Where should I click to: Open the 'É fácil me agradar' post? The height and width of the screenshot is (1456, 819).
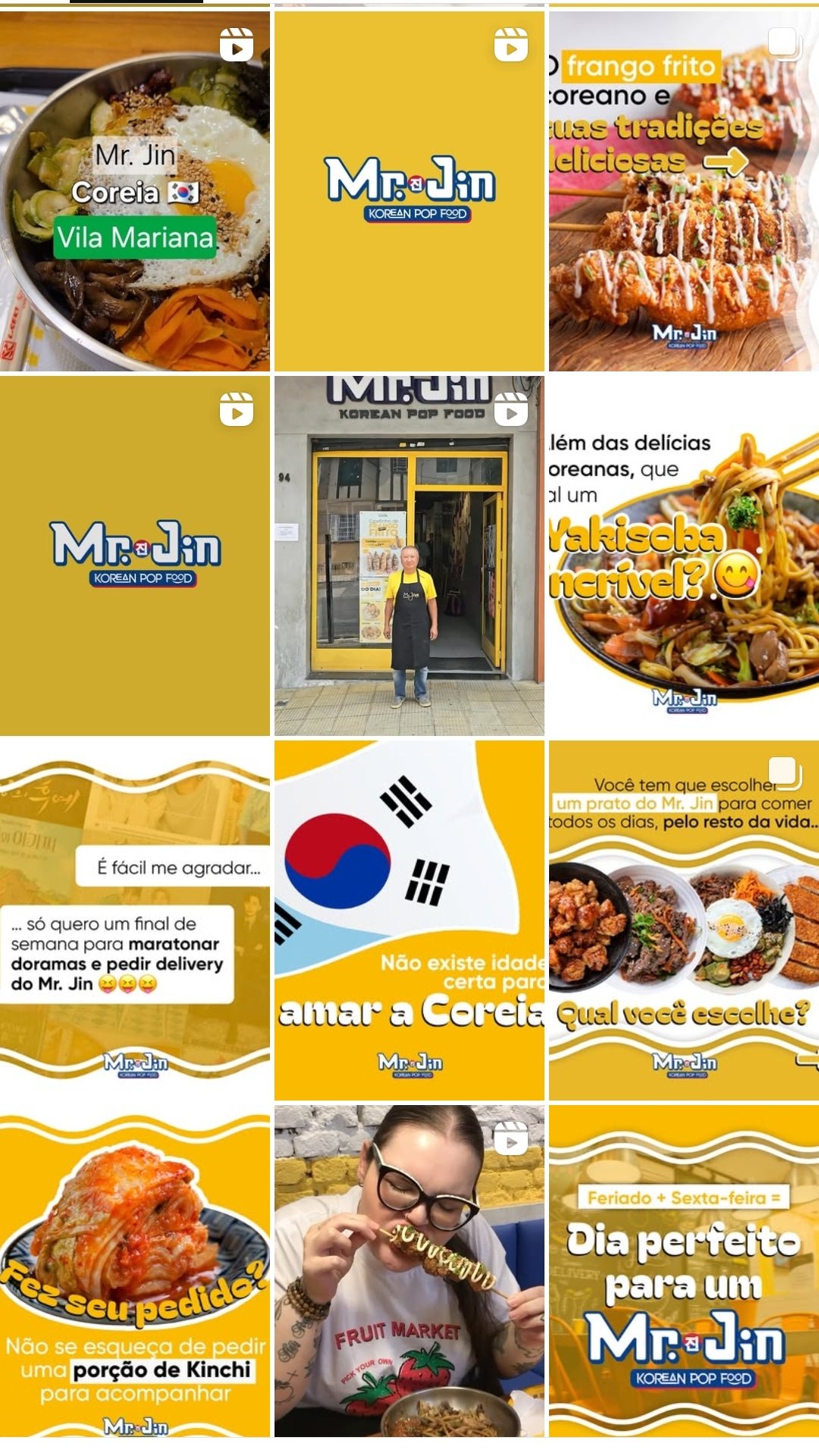tap(135, 920)
